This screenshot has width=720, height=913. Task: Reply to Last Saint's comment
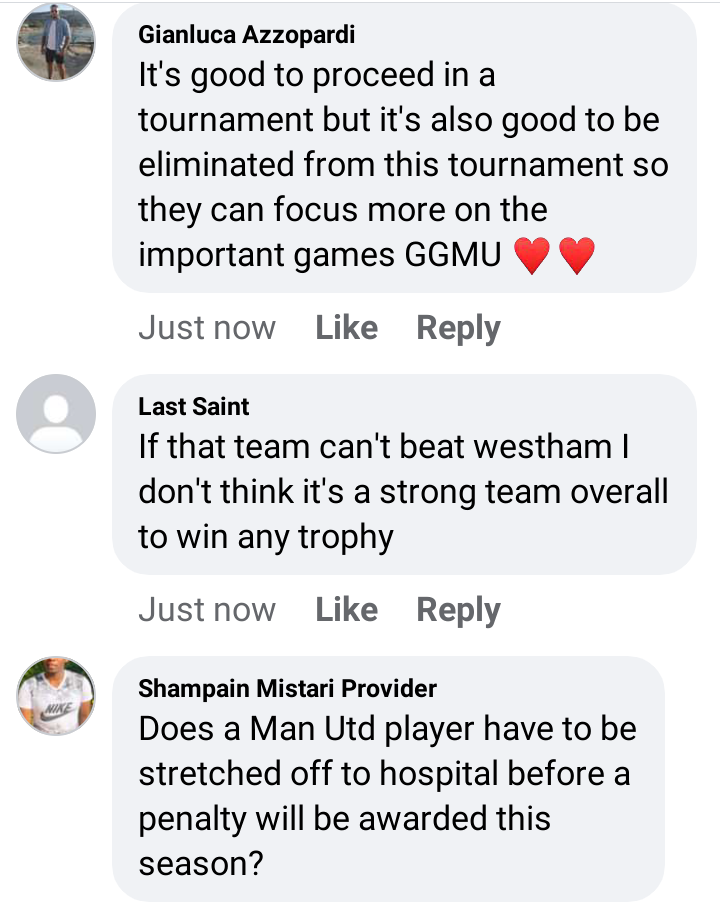(458, 610)
